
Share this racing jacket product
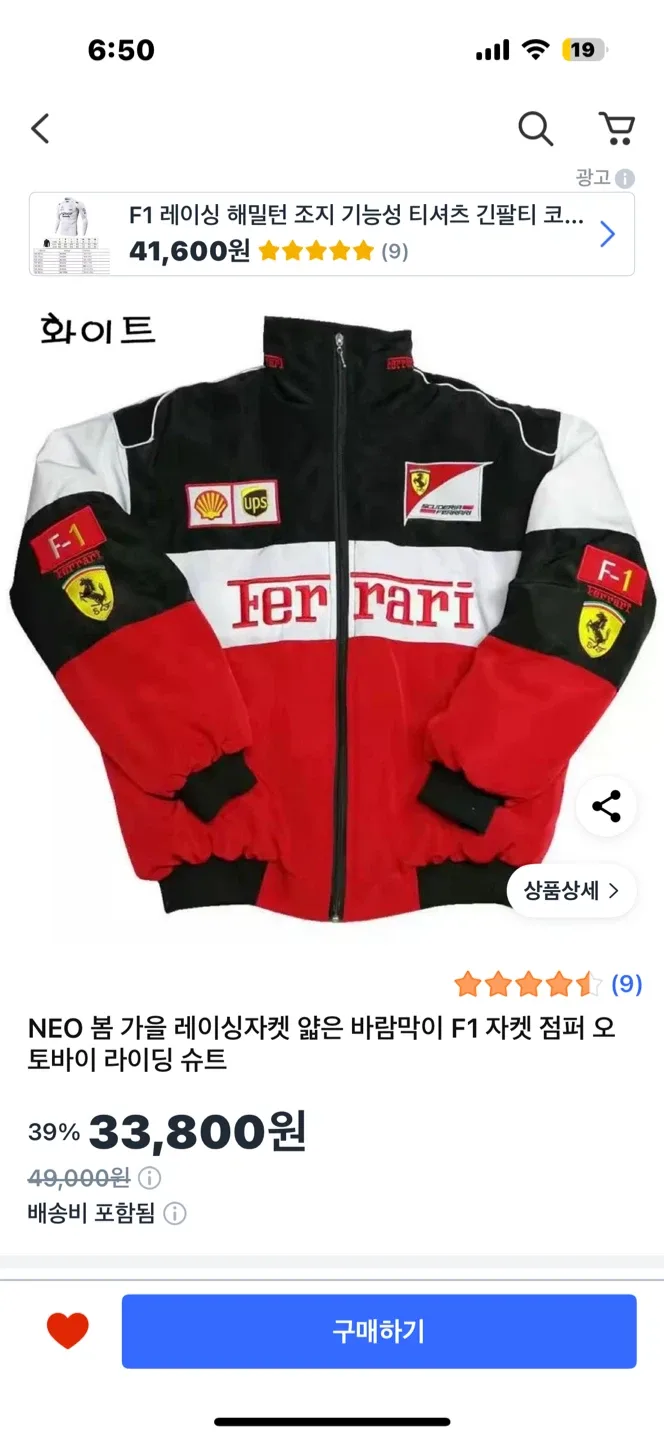[606, 806]
